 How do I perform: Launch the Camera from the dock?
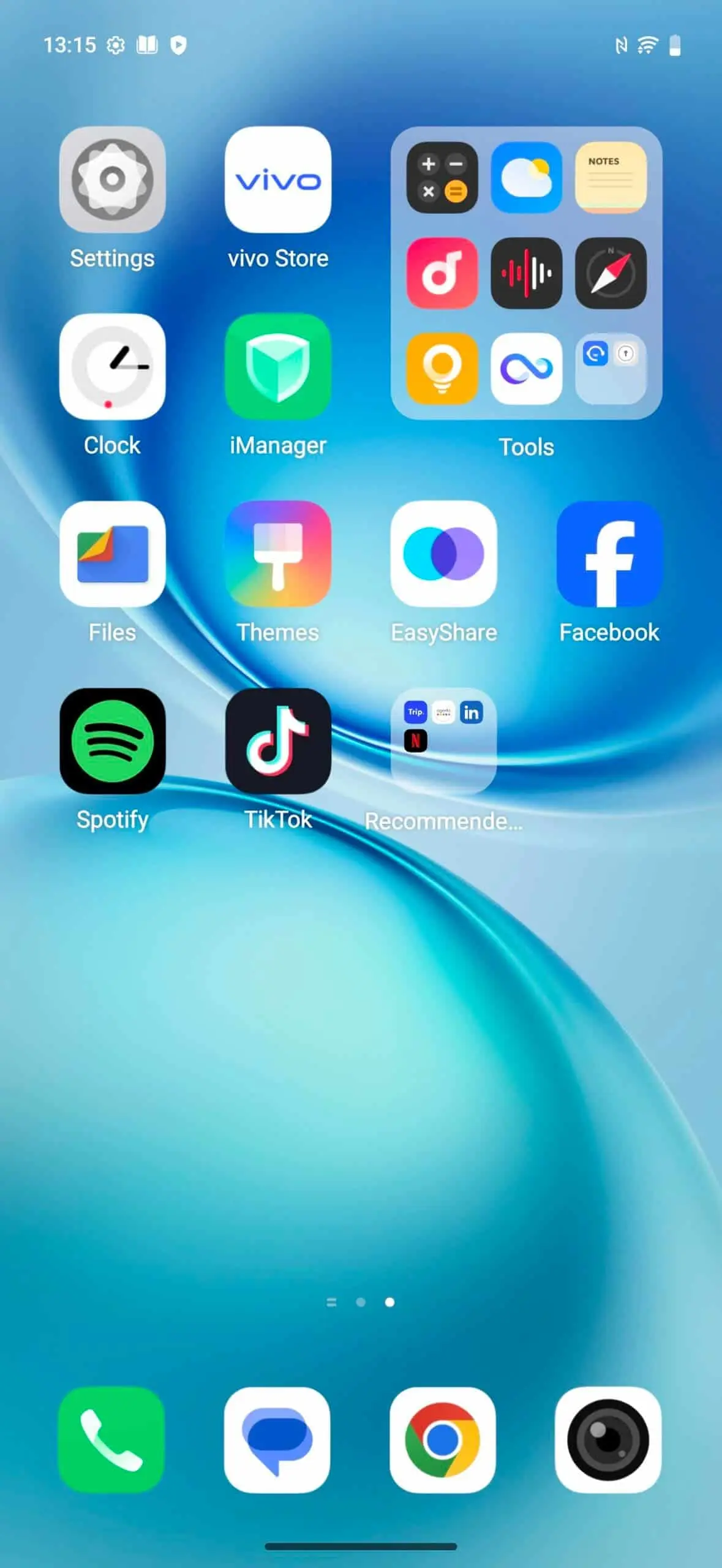tap(607, 1439)
